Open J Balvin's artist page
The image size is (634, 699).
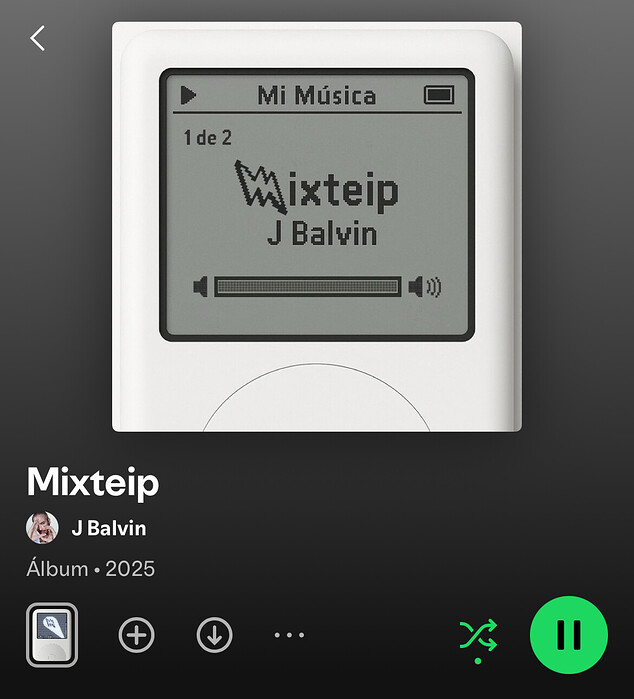point(108,528)
